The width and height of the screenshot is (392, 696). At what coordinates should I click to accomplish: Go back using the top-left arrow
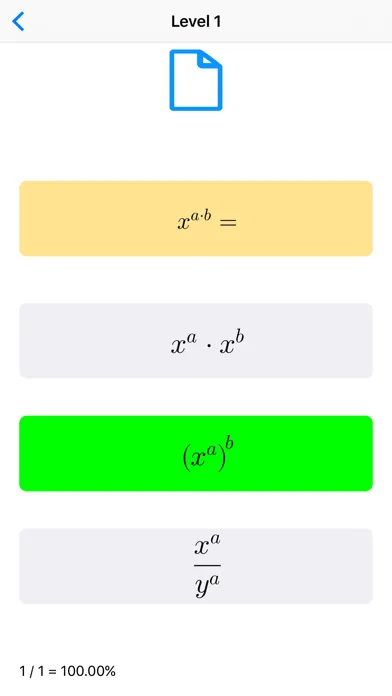tap(18, 21)
